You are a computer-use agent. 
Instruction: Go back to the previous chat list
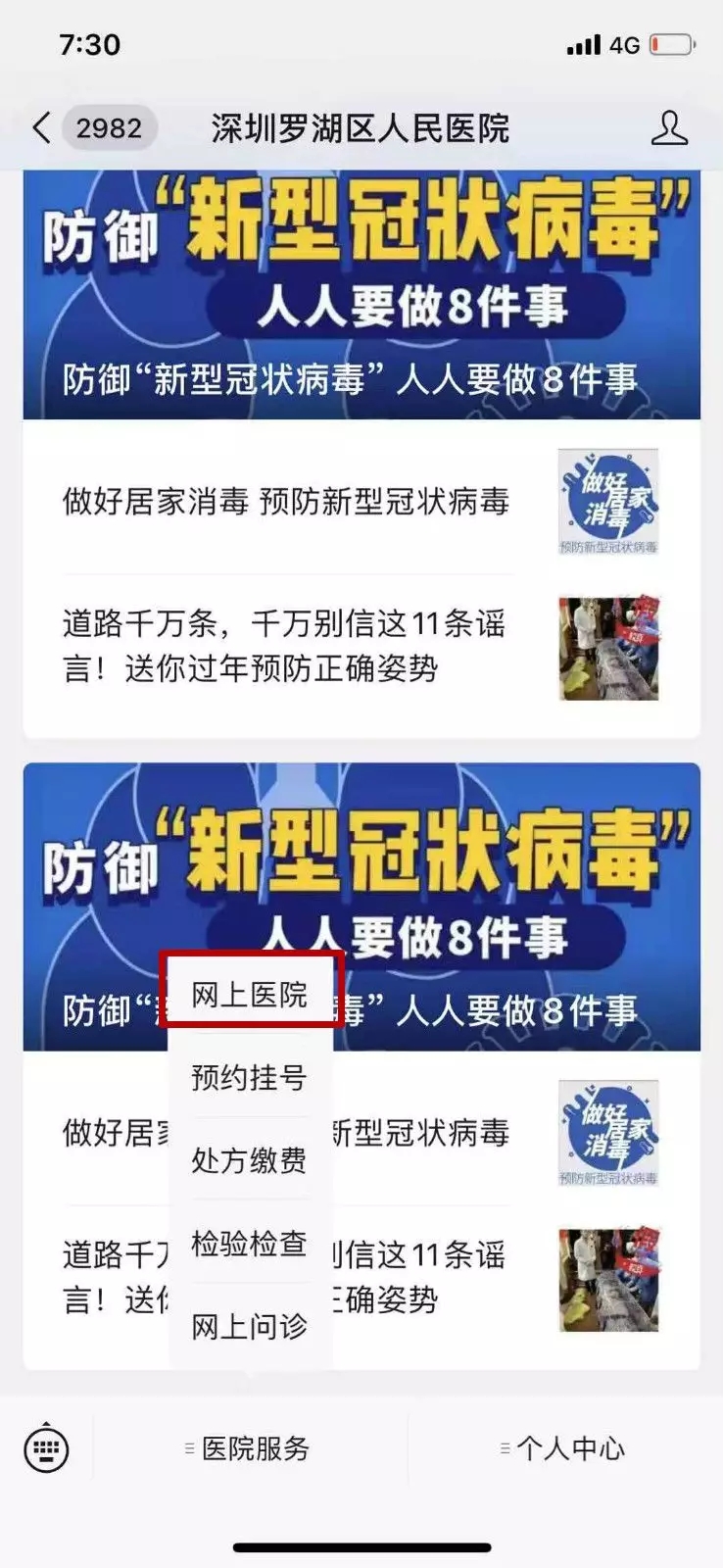click(41, 127)
